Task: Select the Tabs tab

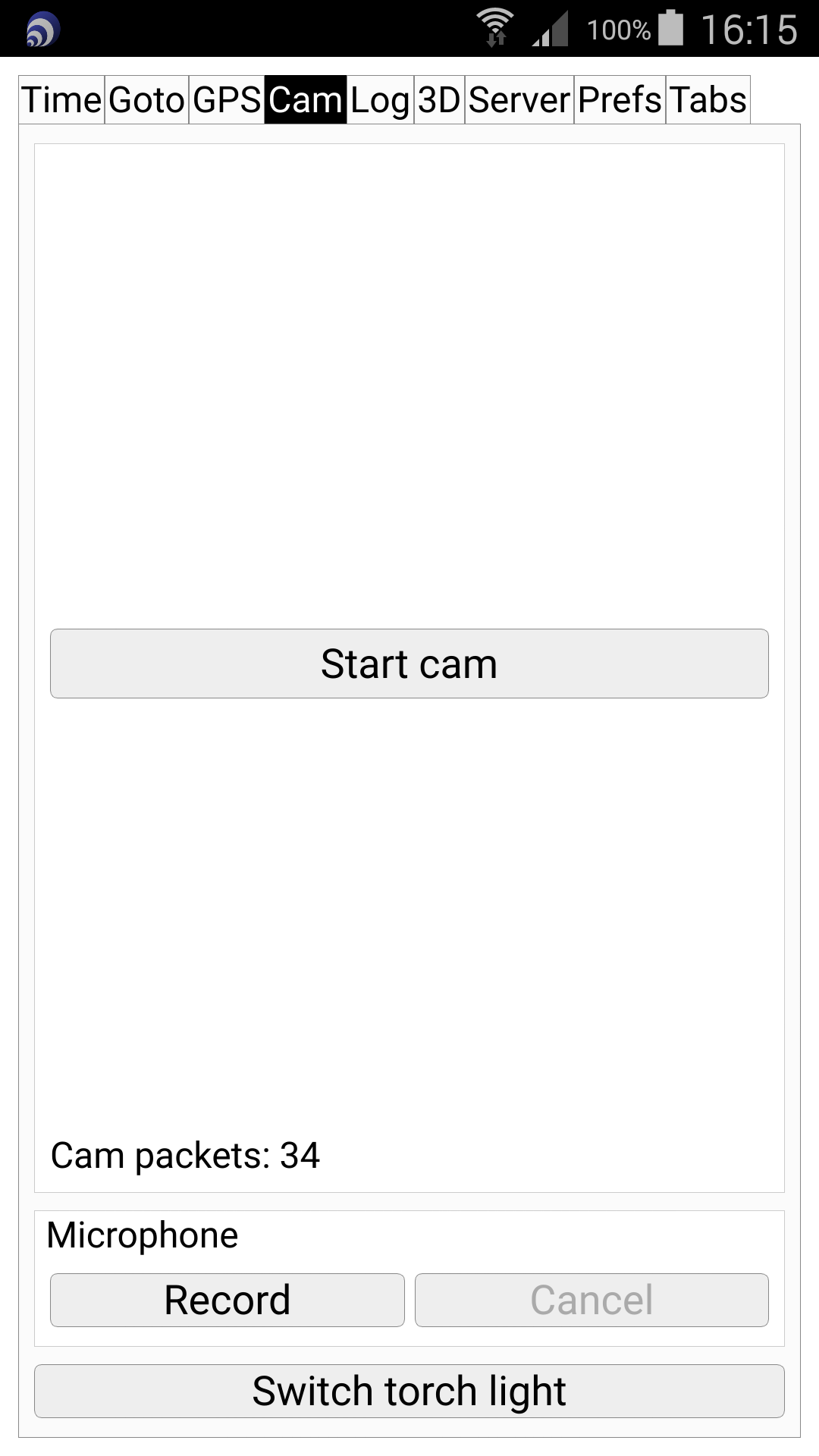Action: (x=708, y=99)
